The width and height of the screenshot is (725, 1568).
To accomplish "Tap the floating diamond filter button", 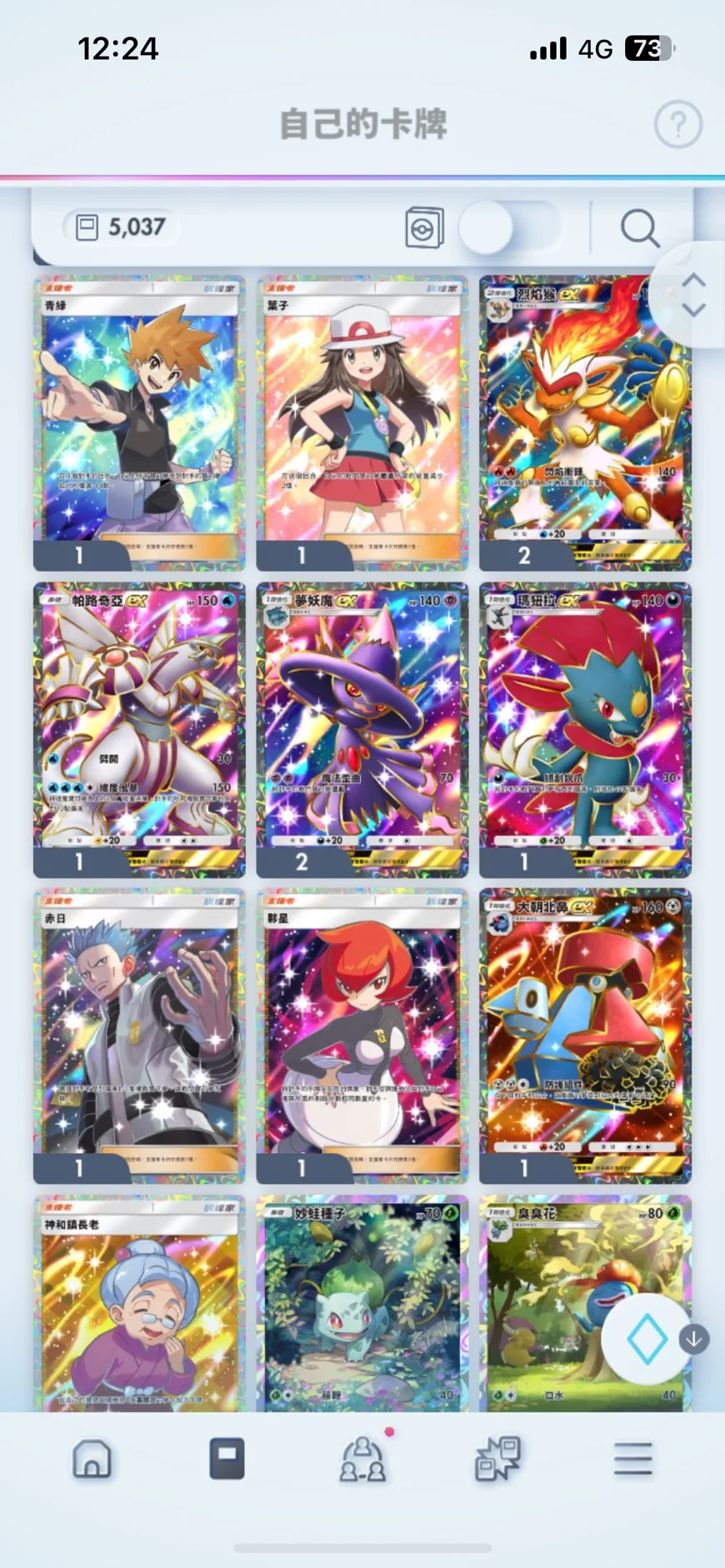I will (x=647, y=1339).
